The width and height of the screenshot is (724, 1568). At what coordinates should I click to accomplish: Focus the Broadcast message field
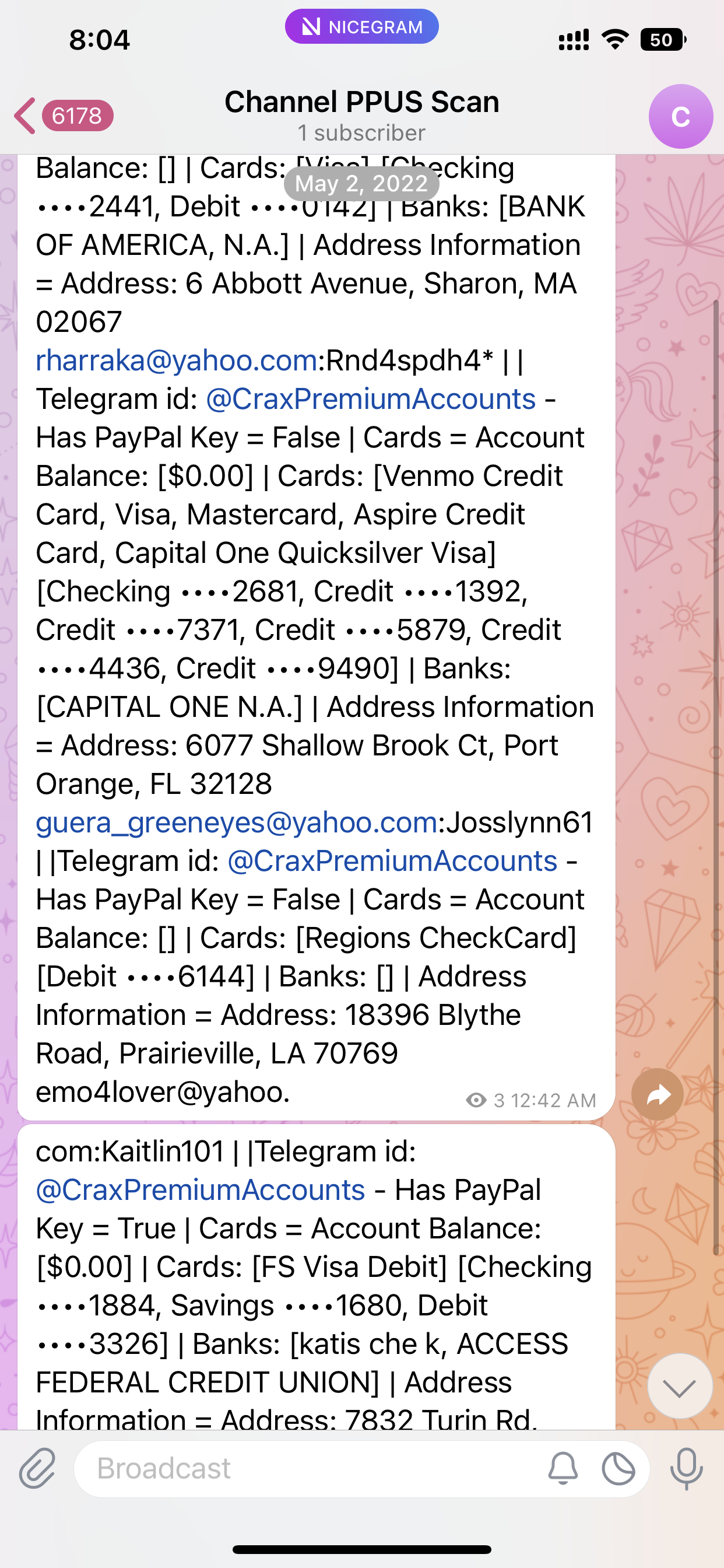coord(304,1468)
